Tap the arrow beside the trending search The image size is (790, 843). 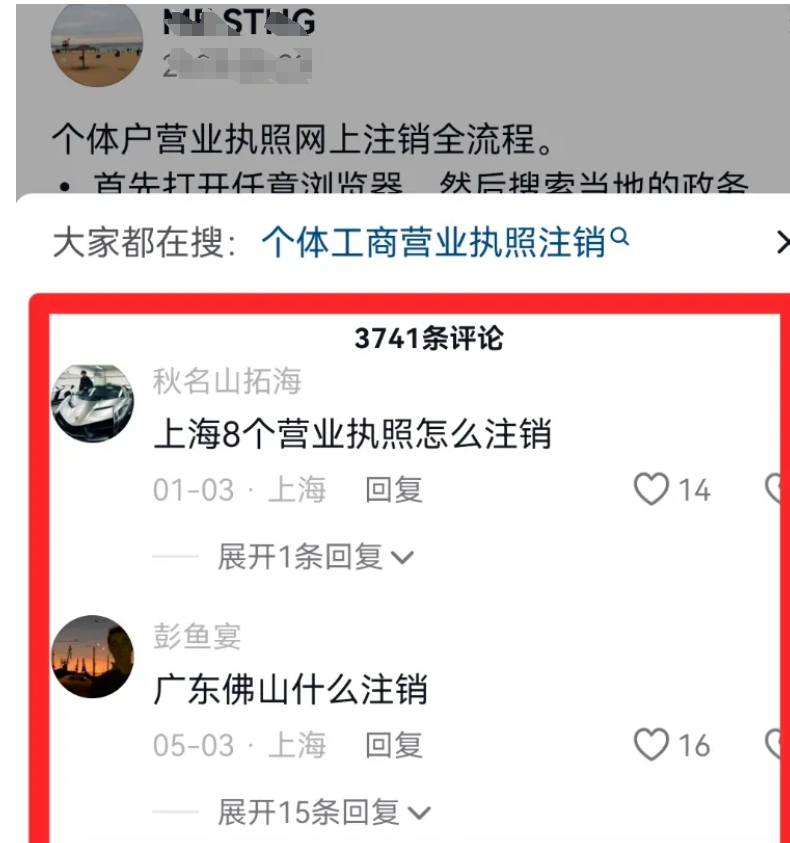(781, 242)
